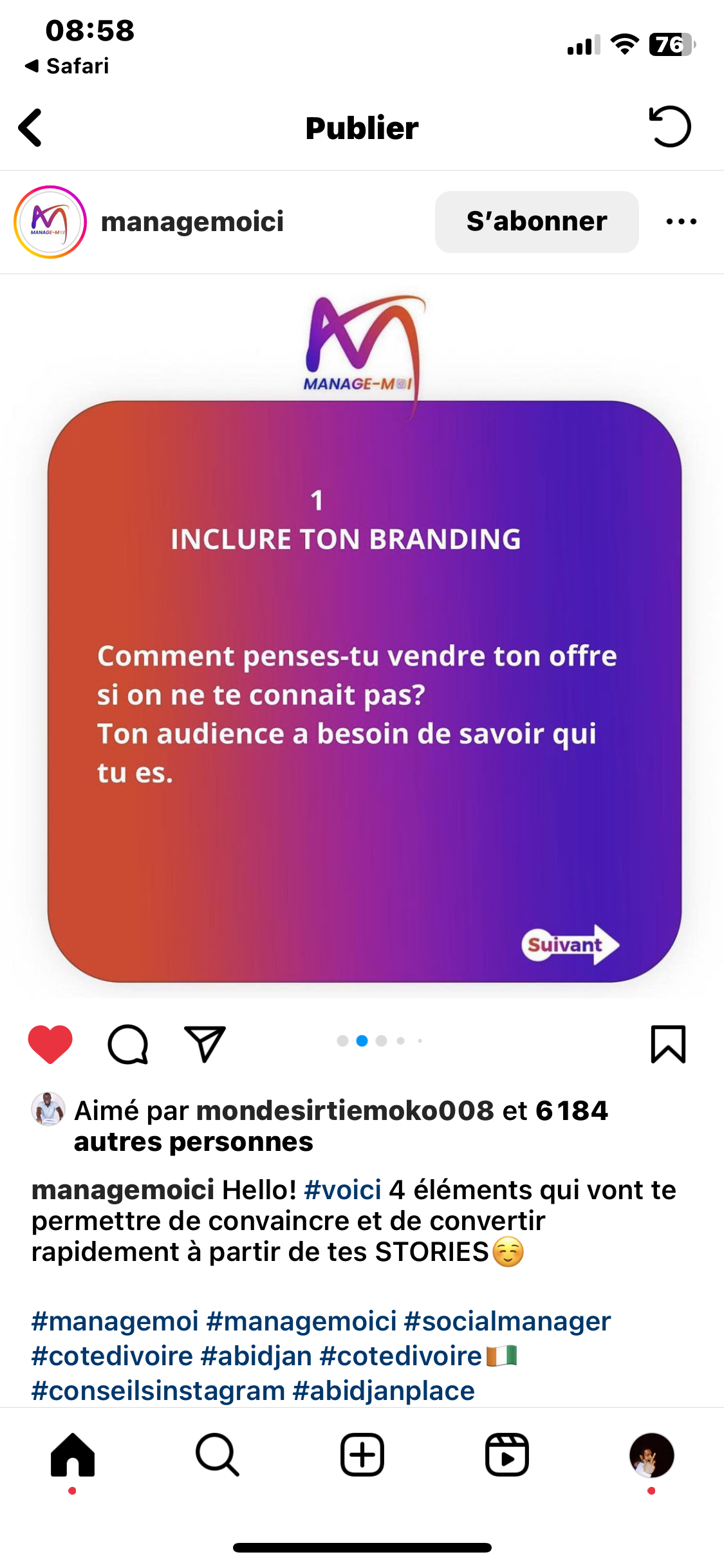Create a new post with the plus tab
Image resolution: width=724 pixels, height=1568 pixels.
[x=362, y=1455]
